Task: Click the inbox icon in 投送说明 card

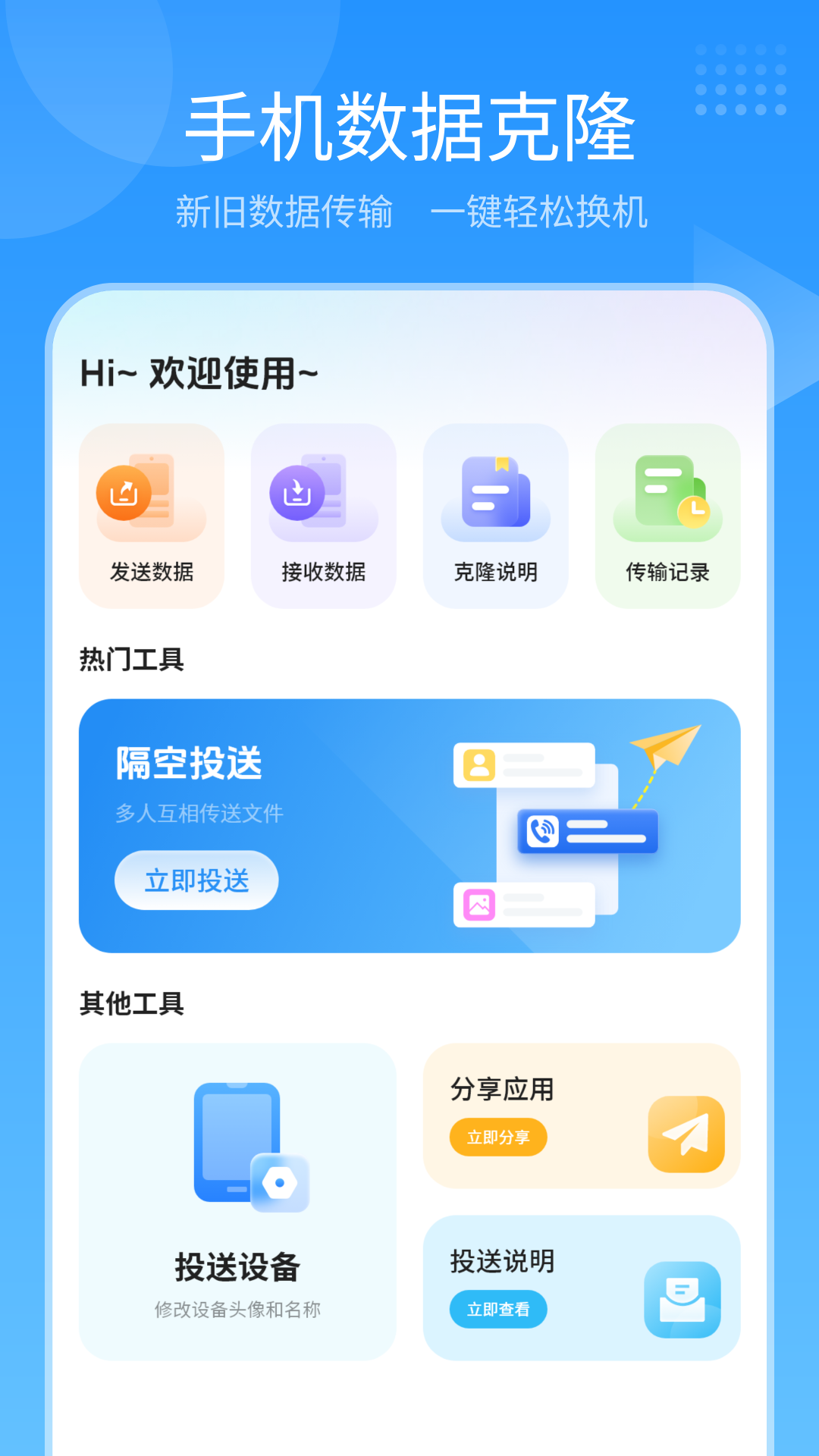Action: point(682,1298)
